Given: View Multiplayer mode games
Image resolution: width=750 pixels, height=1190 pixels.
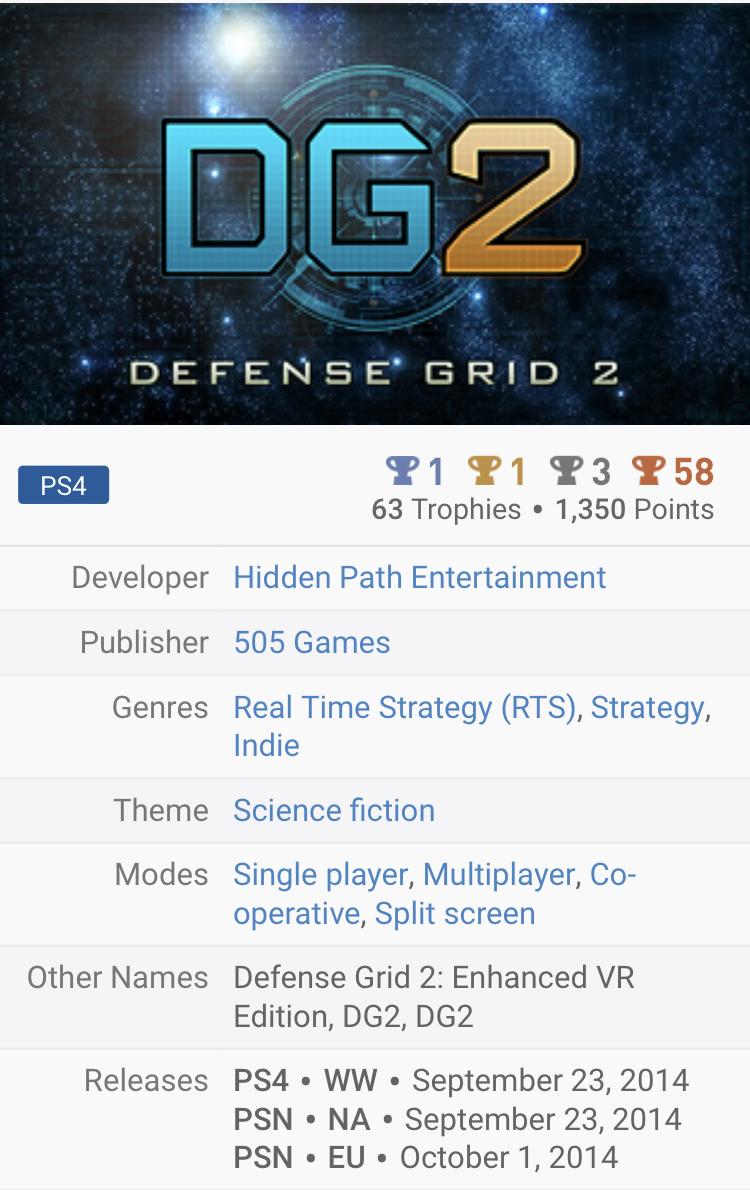Looking at the screenshot, I should click(x=499, y=875).
